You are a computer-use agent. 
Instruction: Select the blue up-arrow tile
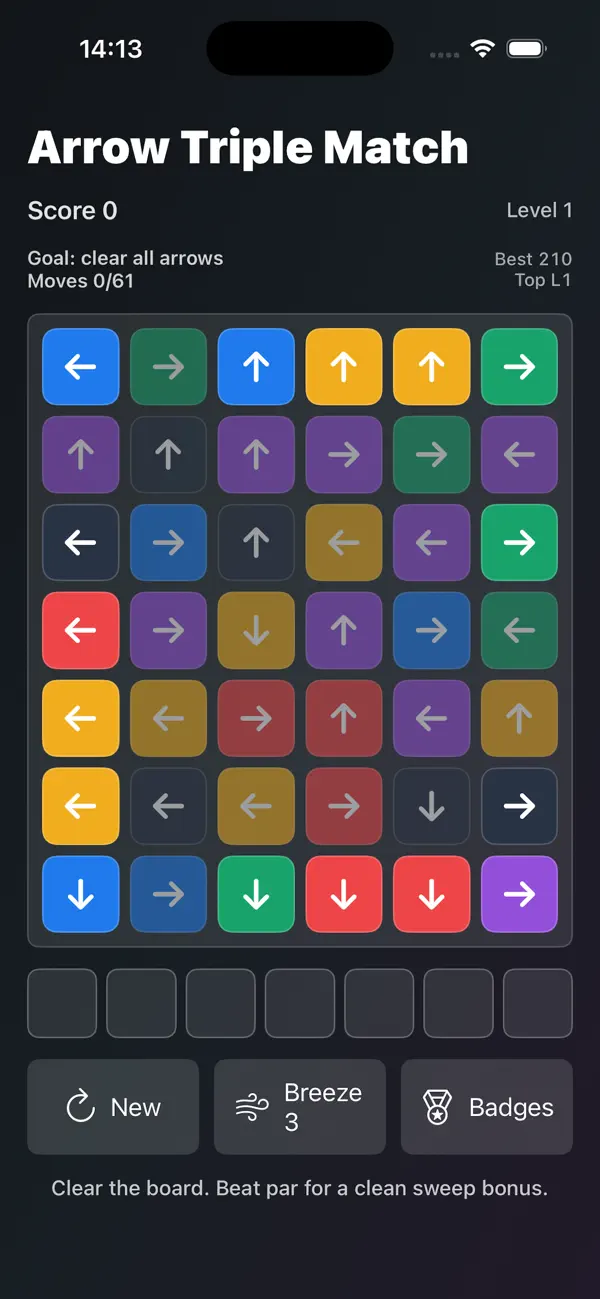pyautogui.click(x=256, y=367)
